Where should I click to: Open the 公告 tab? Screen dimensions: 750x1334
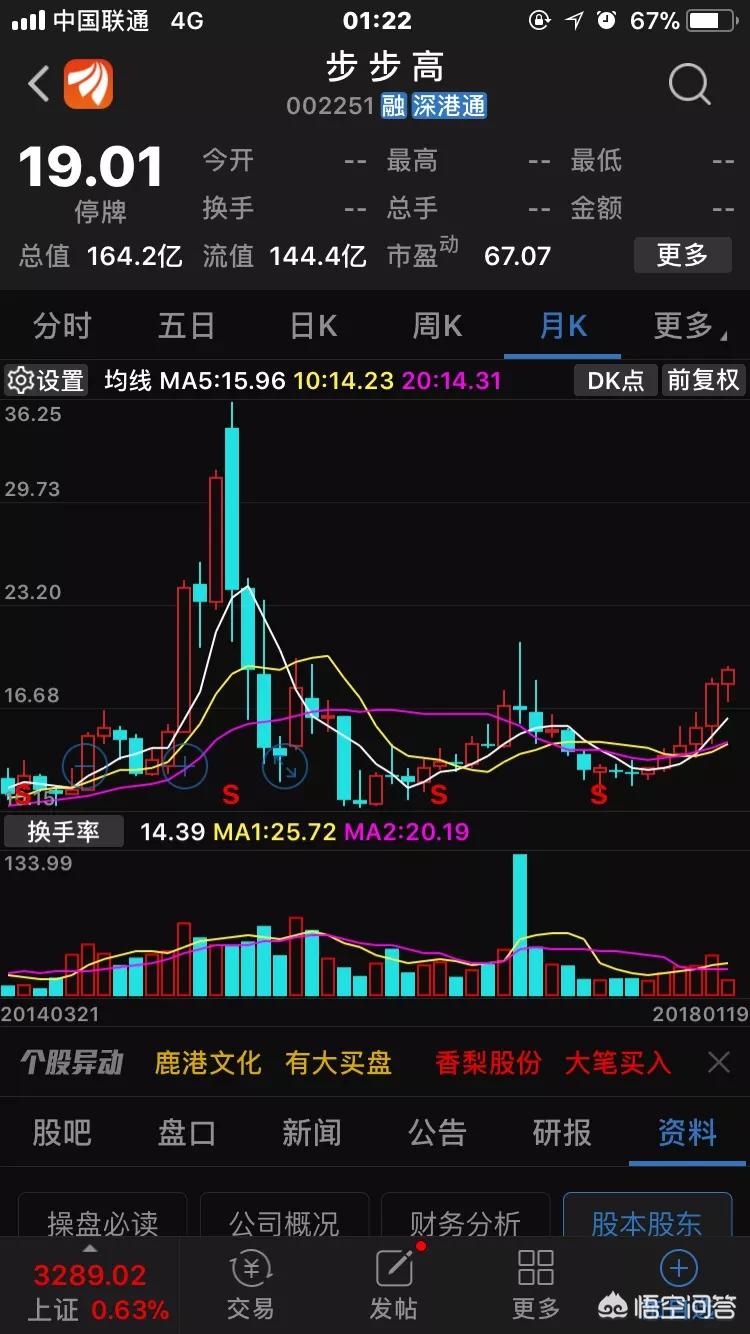[437, 1133]
